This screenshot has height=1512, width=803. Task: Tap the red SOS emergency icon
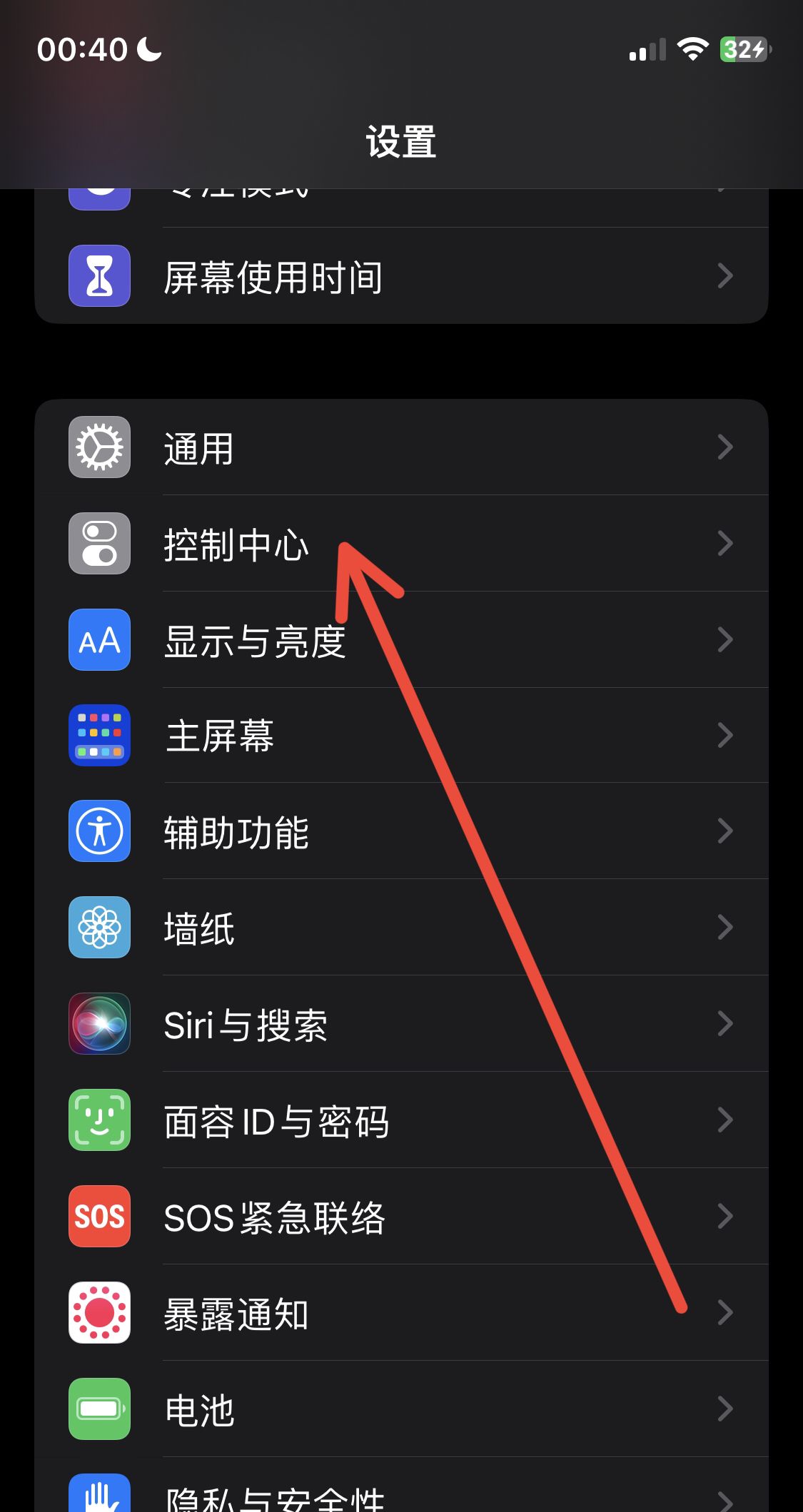pyautogui.click(x=99, y=1217)
